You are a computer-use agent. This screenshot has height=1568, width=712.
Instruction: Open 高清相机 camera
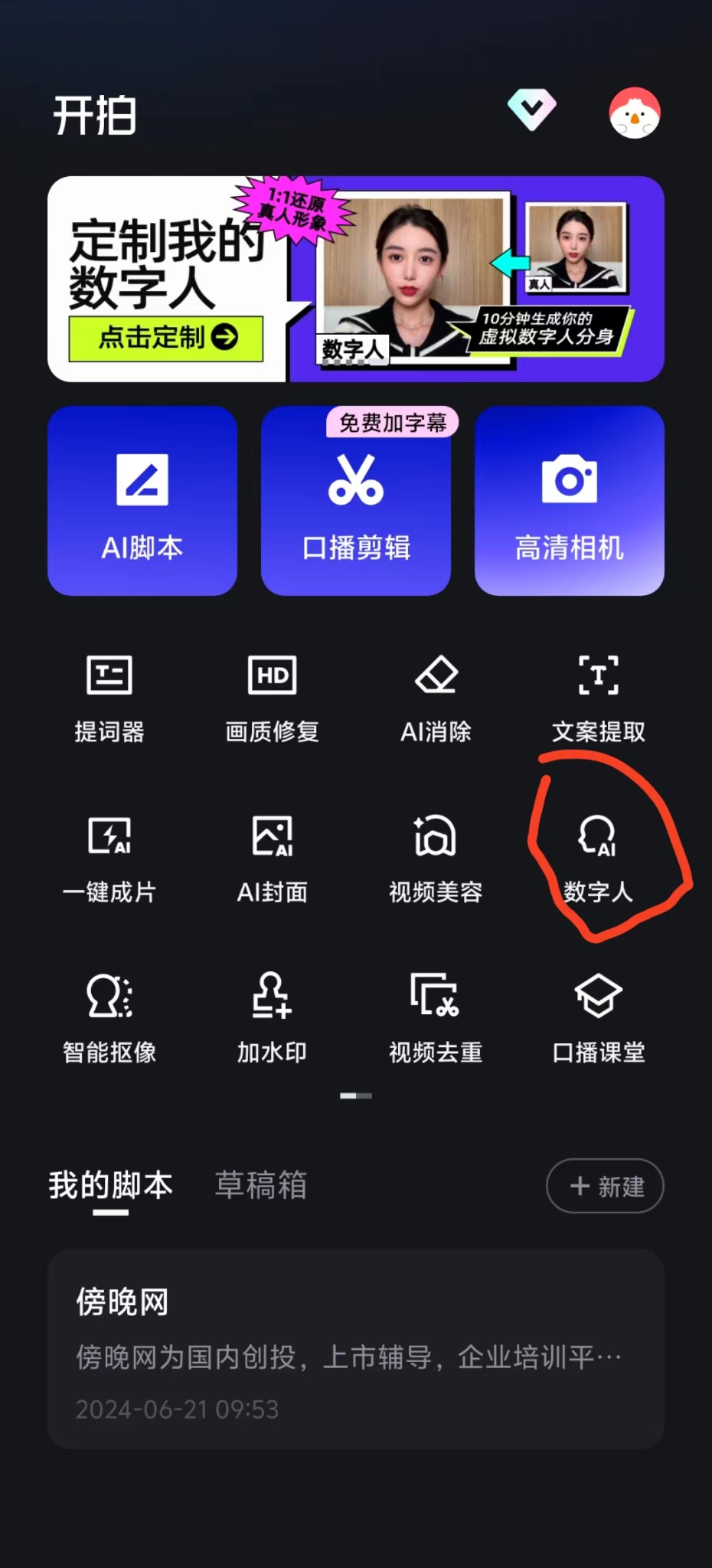pyautogui.click(x=570, y=501)
